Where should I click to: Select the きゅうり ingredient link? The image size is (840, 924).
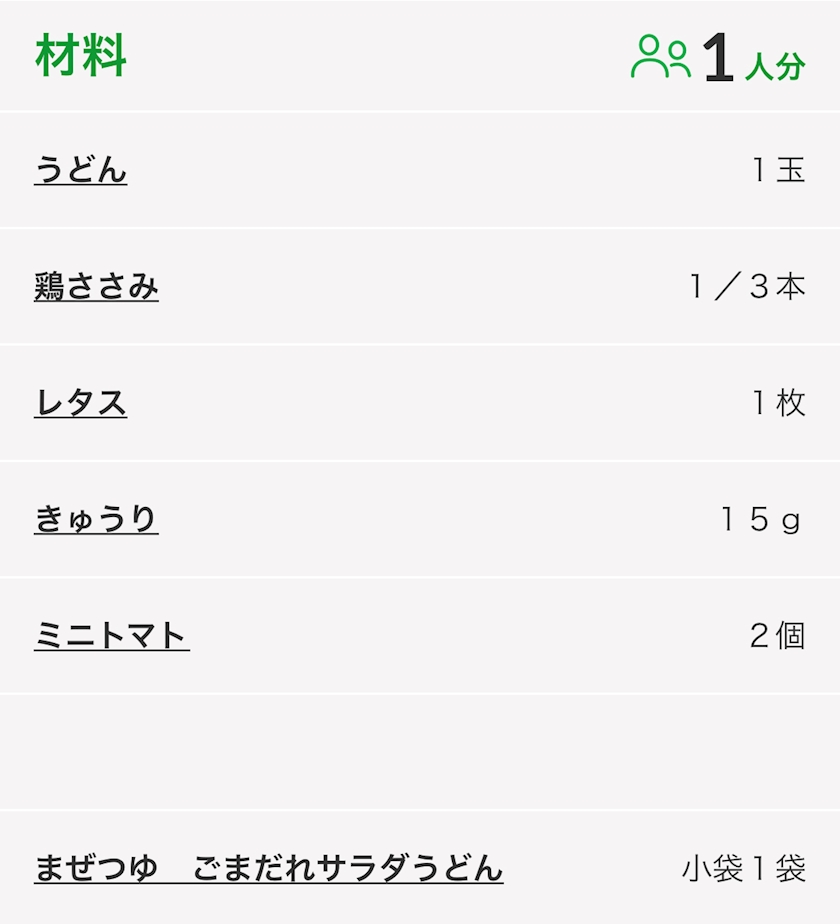96,519
